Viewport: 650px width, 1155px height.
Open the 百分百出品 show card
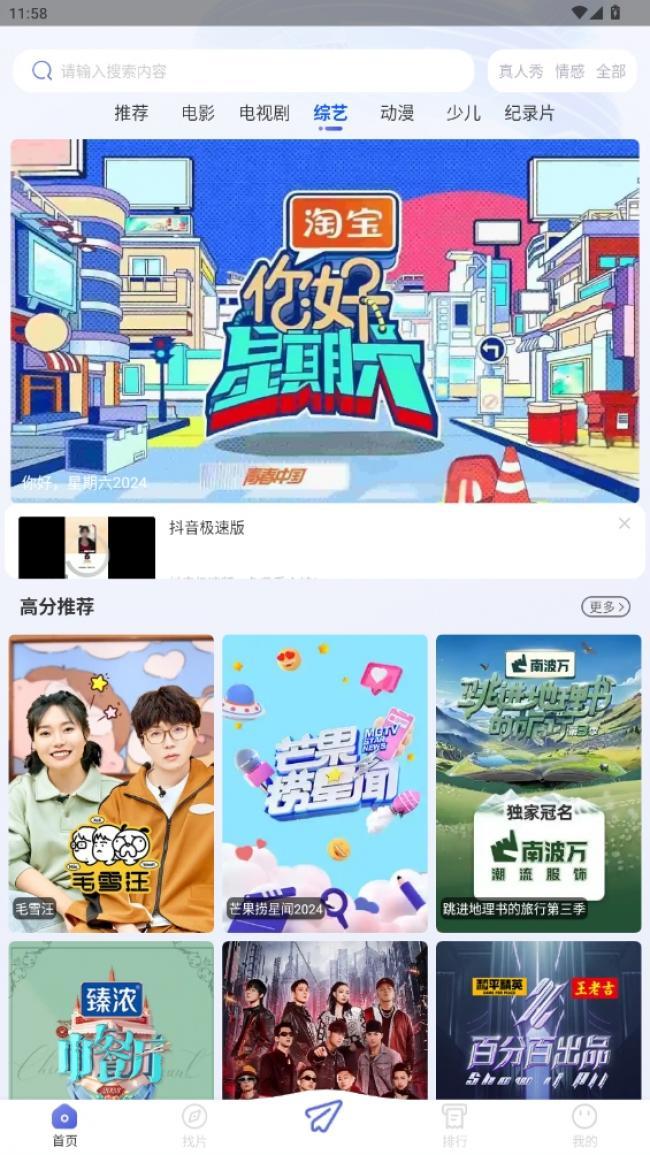(538, 1020)
